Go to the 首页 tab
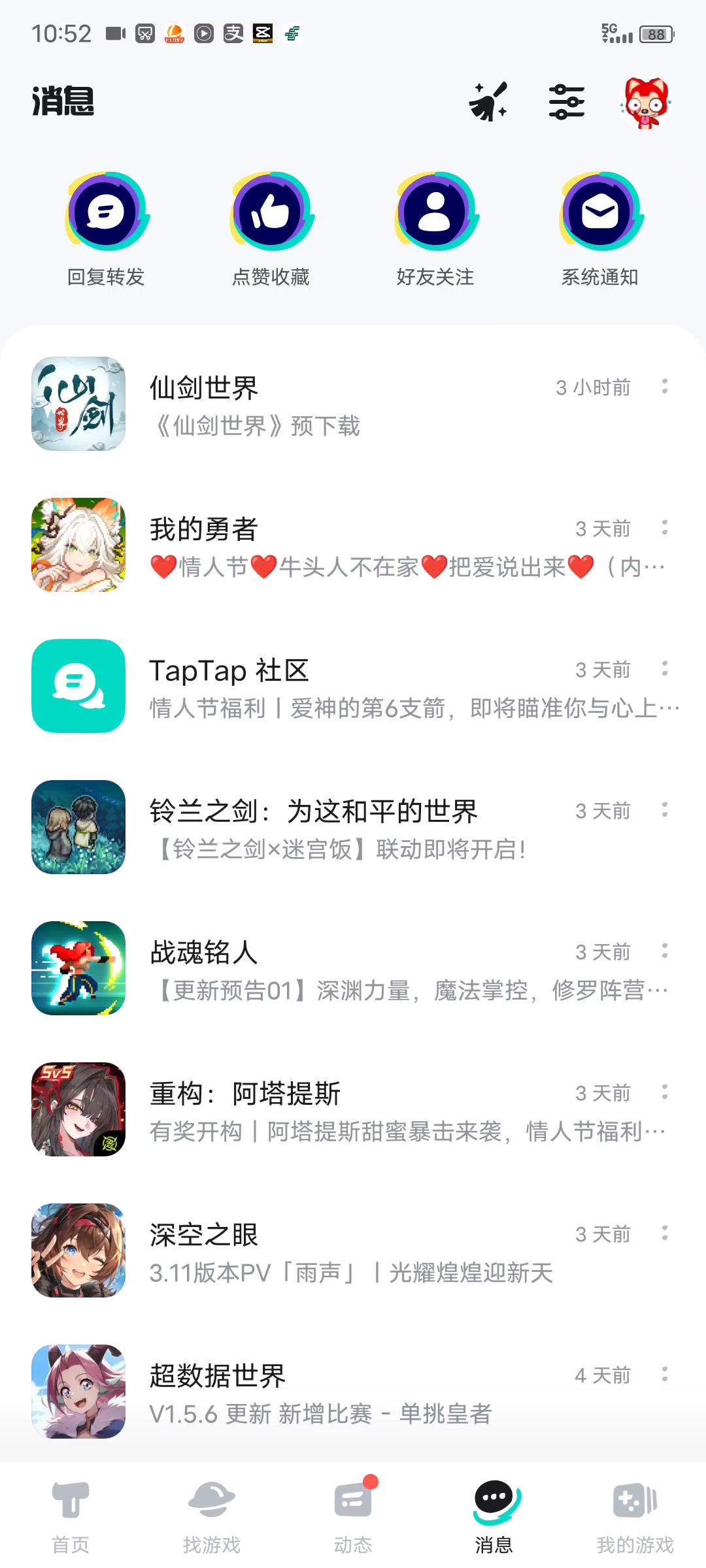 (x=71, y=1517)
